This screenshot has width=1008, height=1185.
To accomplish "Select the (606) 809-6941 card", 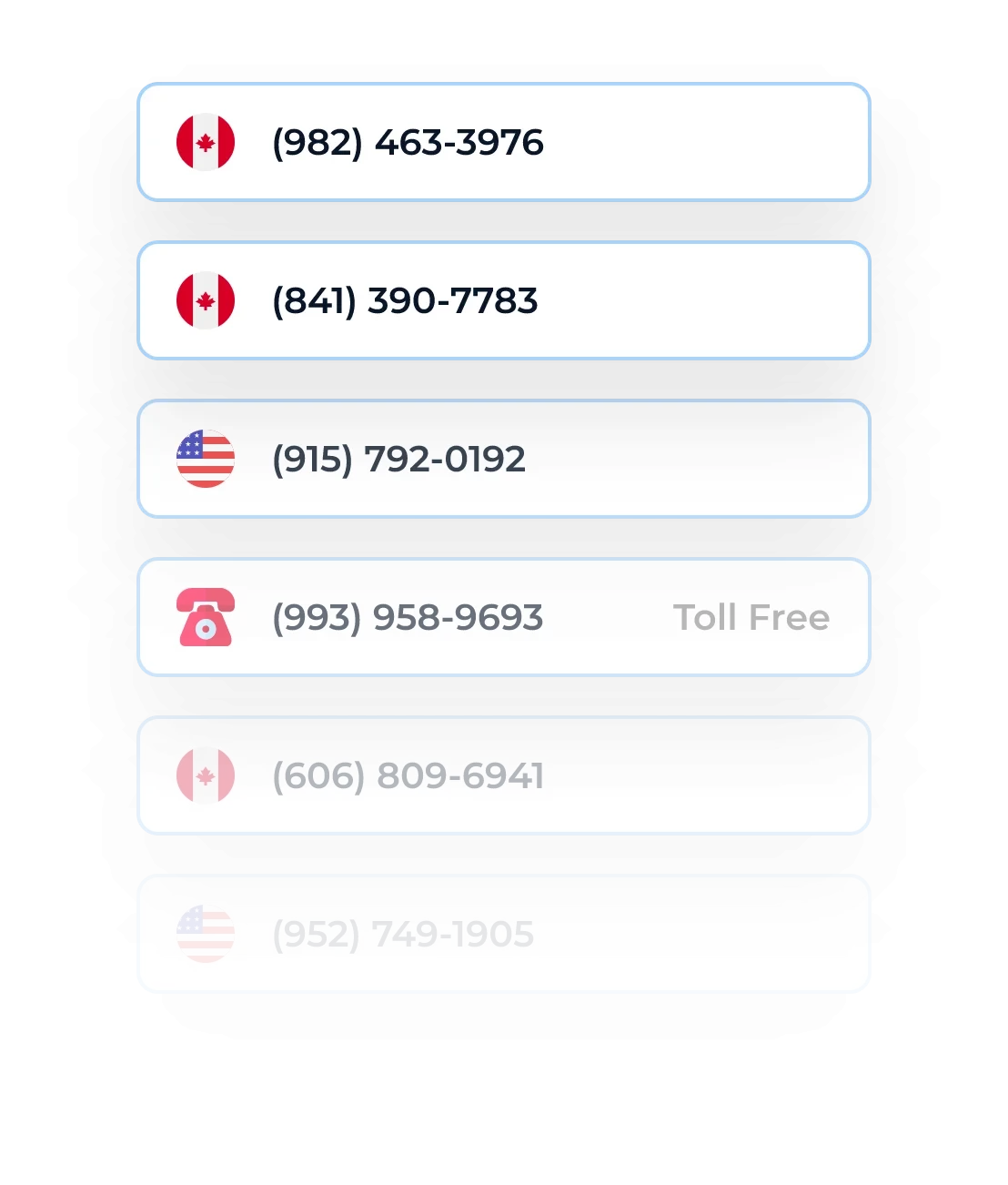I will point(504,775).
